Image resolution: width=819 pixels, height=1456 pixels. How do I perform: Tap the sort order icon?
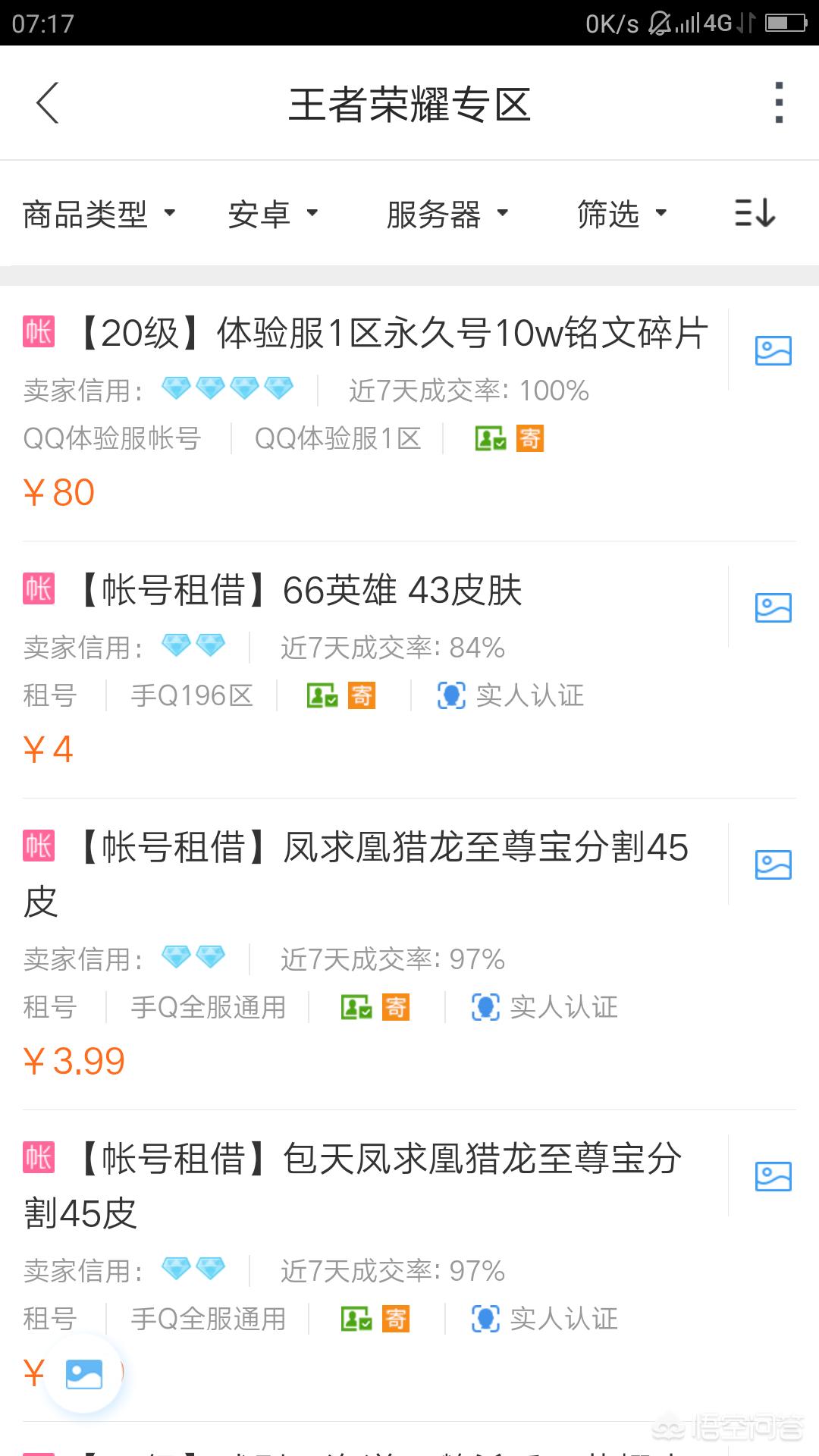point(755,213)
